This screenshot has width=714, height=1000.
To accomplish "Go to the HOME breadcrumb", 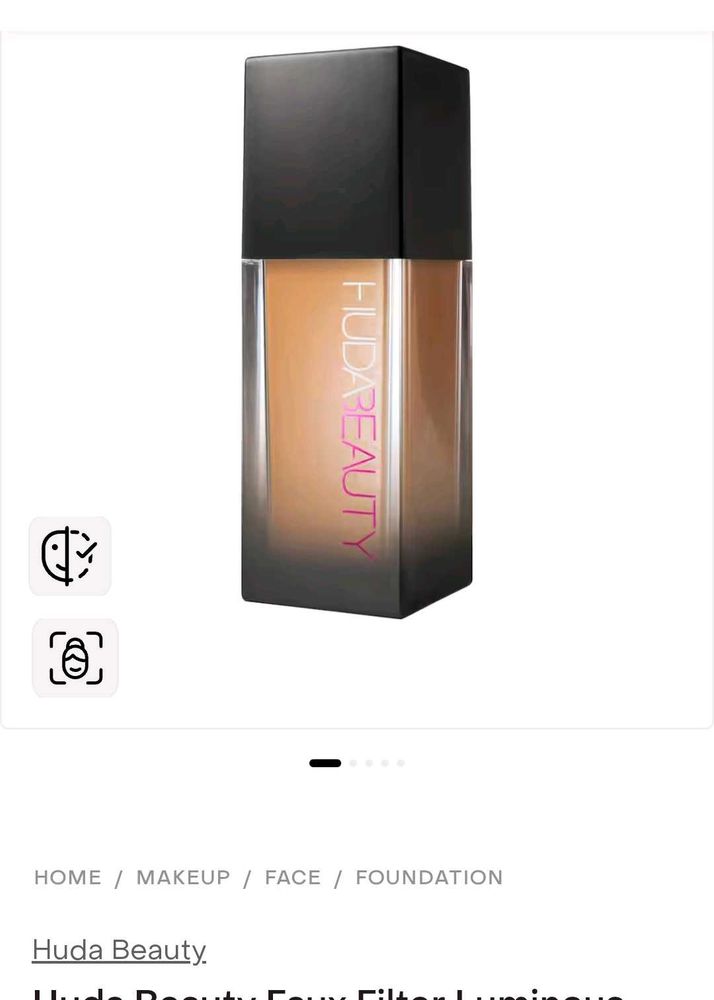I will coord(68,877).
